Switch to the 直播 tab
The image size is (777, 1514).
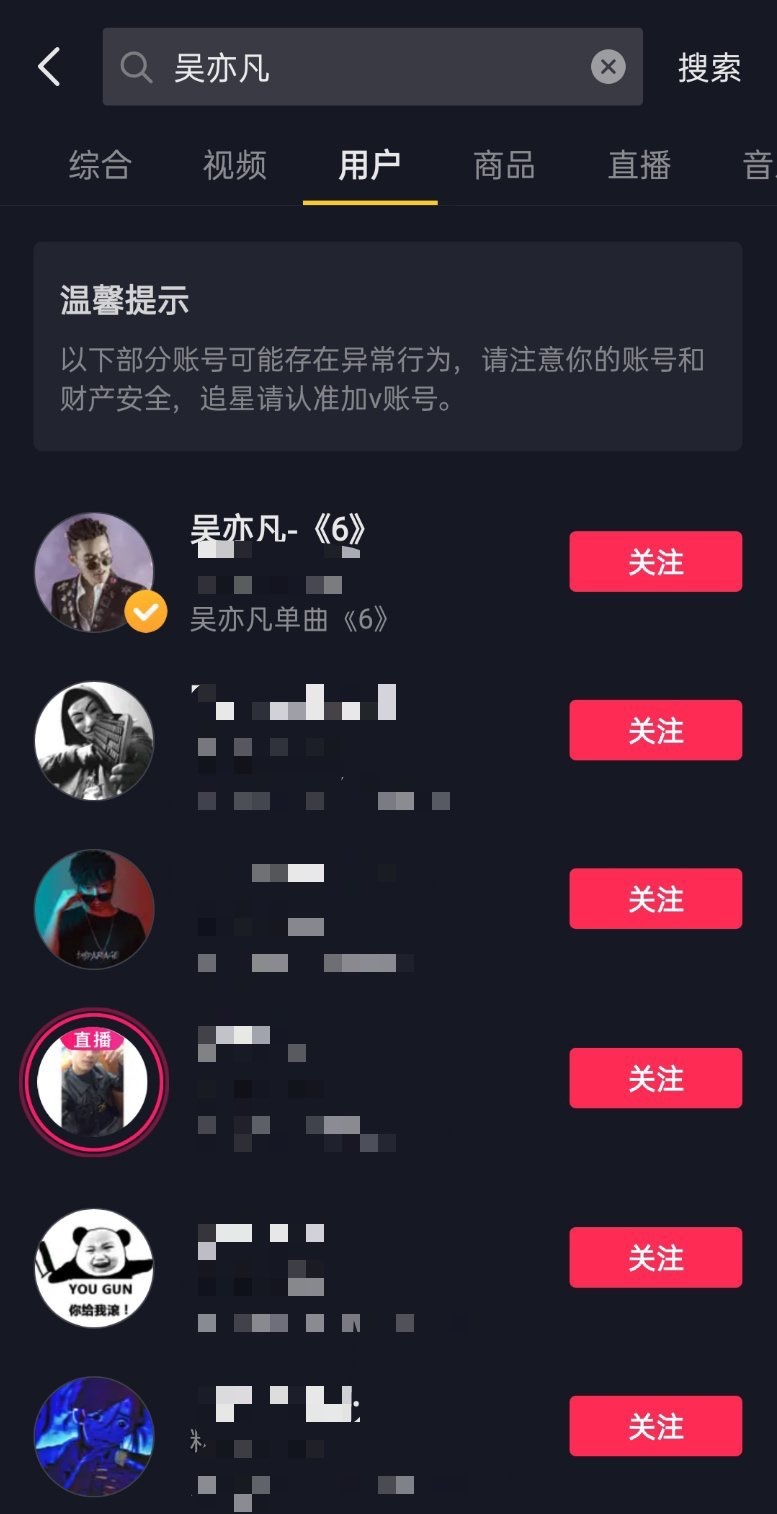[639, 165]
